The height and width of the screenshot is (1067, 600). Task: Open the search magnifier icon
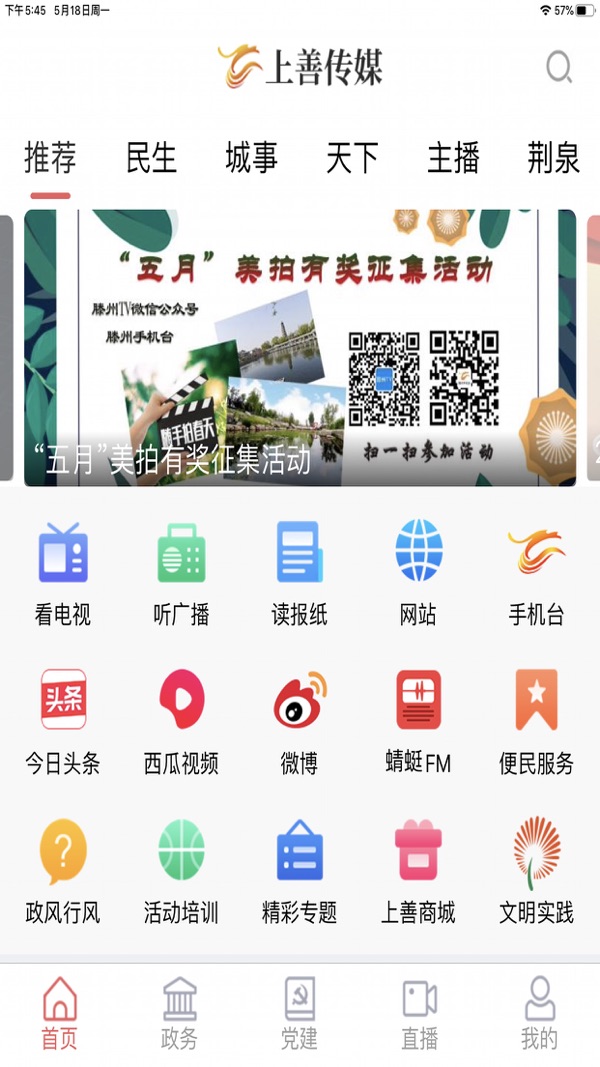click(558, 67)
